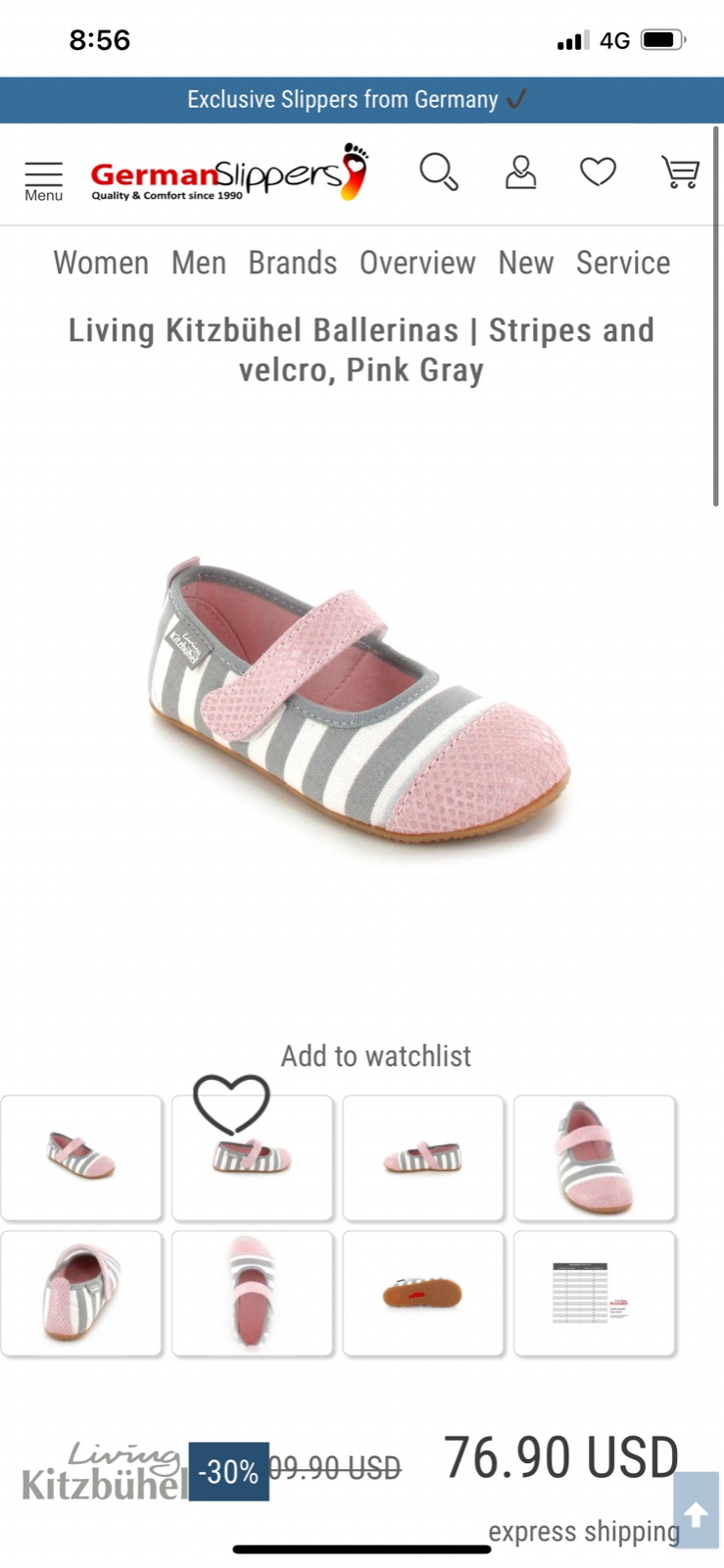Image resolution: width=724 pixels, height=1568 pixels.
Task: Open the size chart thumbnail
Action: pyautogui.click(x=594, y=1294)
